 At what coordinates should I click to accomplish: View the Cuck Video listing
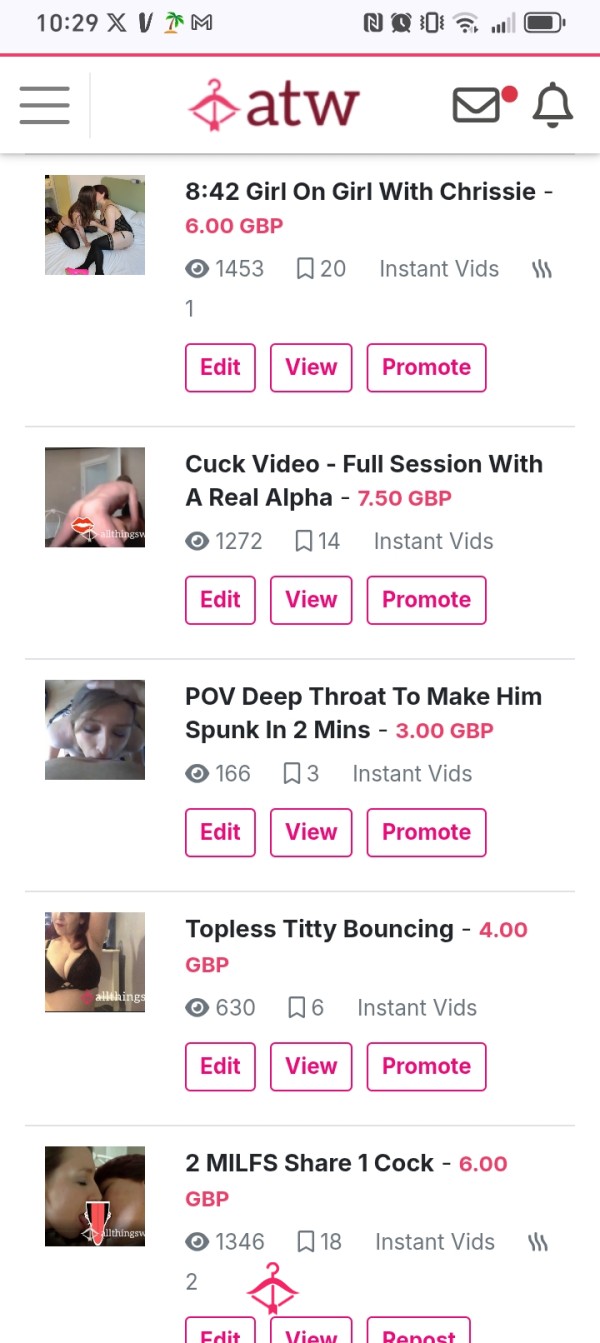(x=311, y=600)
